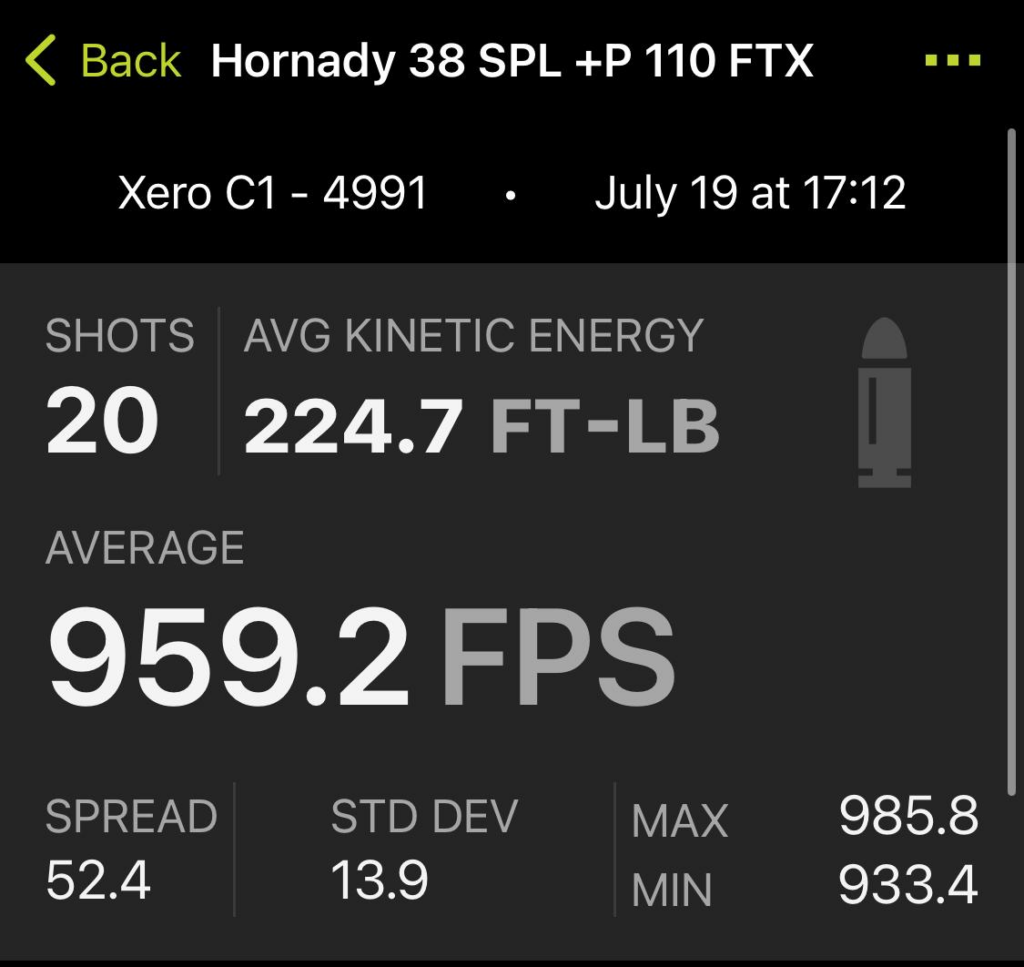Open the three-dot options menu
This screenshot has height=967, width=1024.
[x=953, y=61]
